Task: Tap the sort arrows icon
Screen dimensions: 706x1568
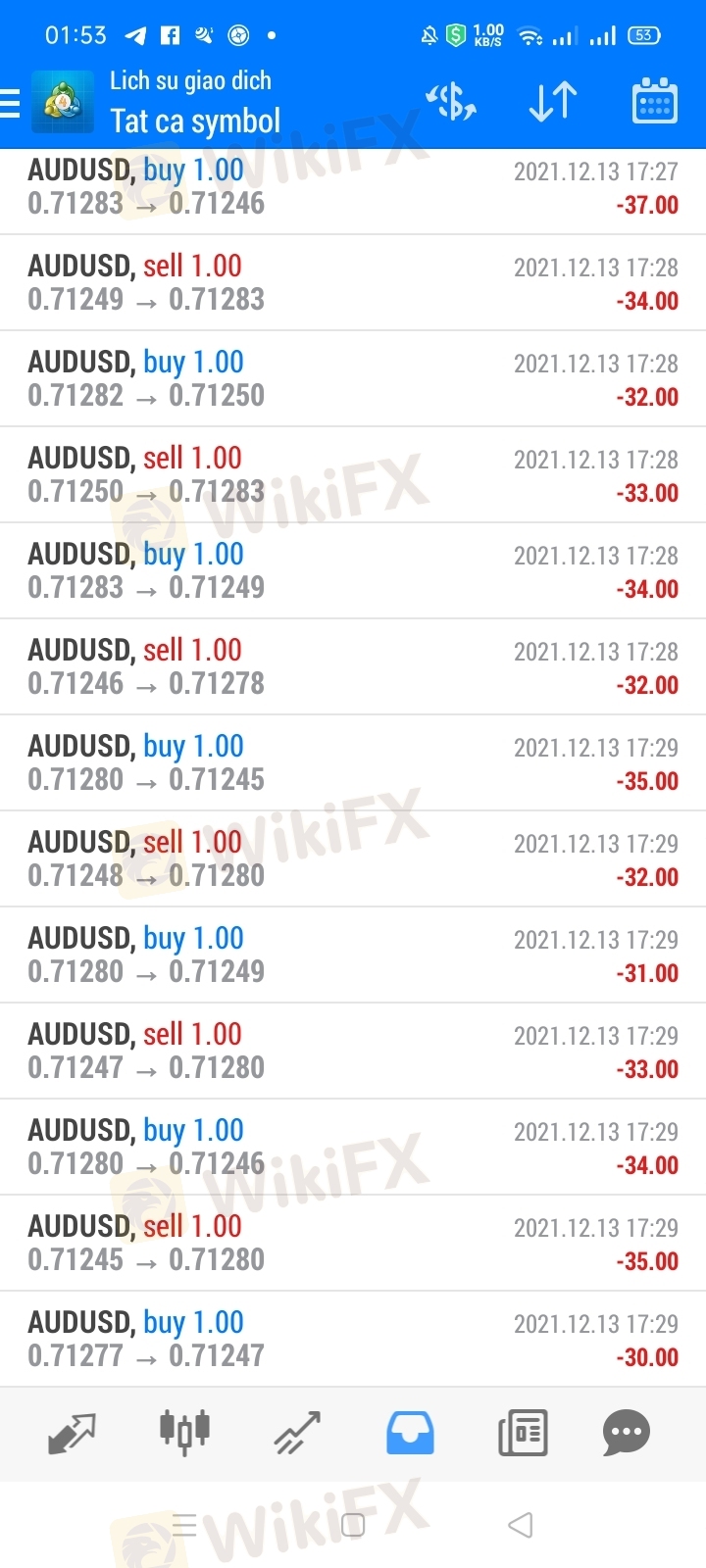Action: 553,102
